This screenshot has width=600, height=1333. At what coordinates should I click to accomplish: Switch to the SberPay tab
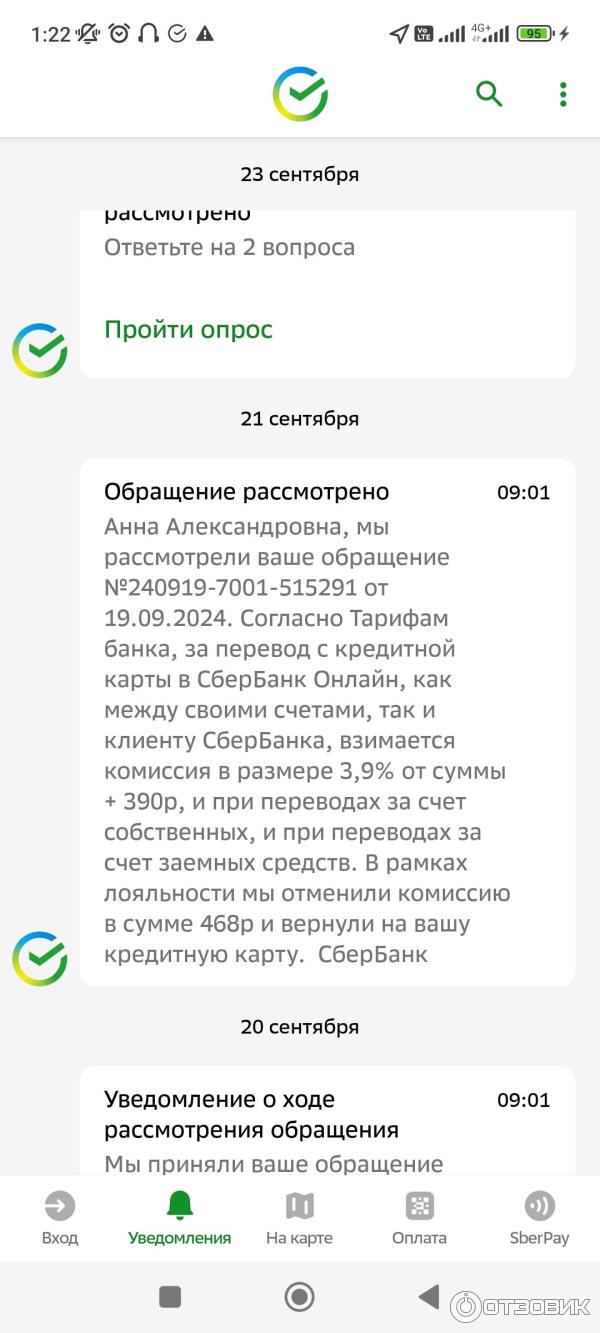[539, 1218]
